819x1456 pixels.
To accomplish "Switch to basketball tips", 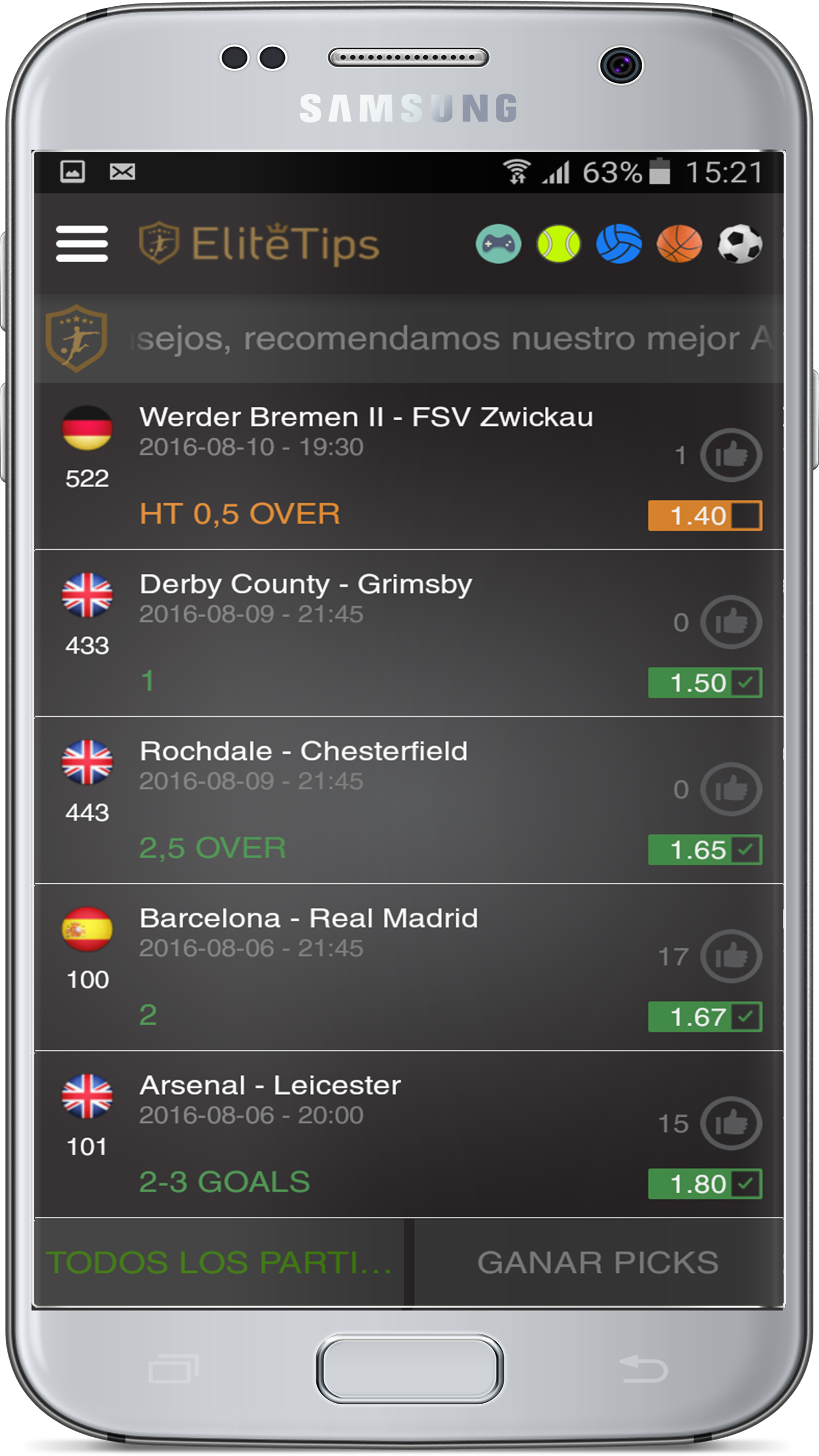I will [679, 244].
